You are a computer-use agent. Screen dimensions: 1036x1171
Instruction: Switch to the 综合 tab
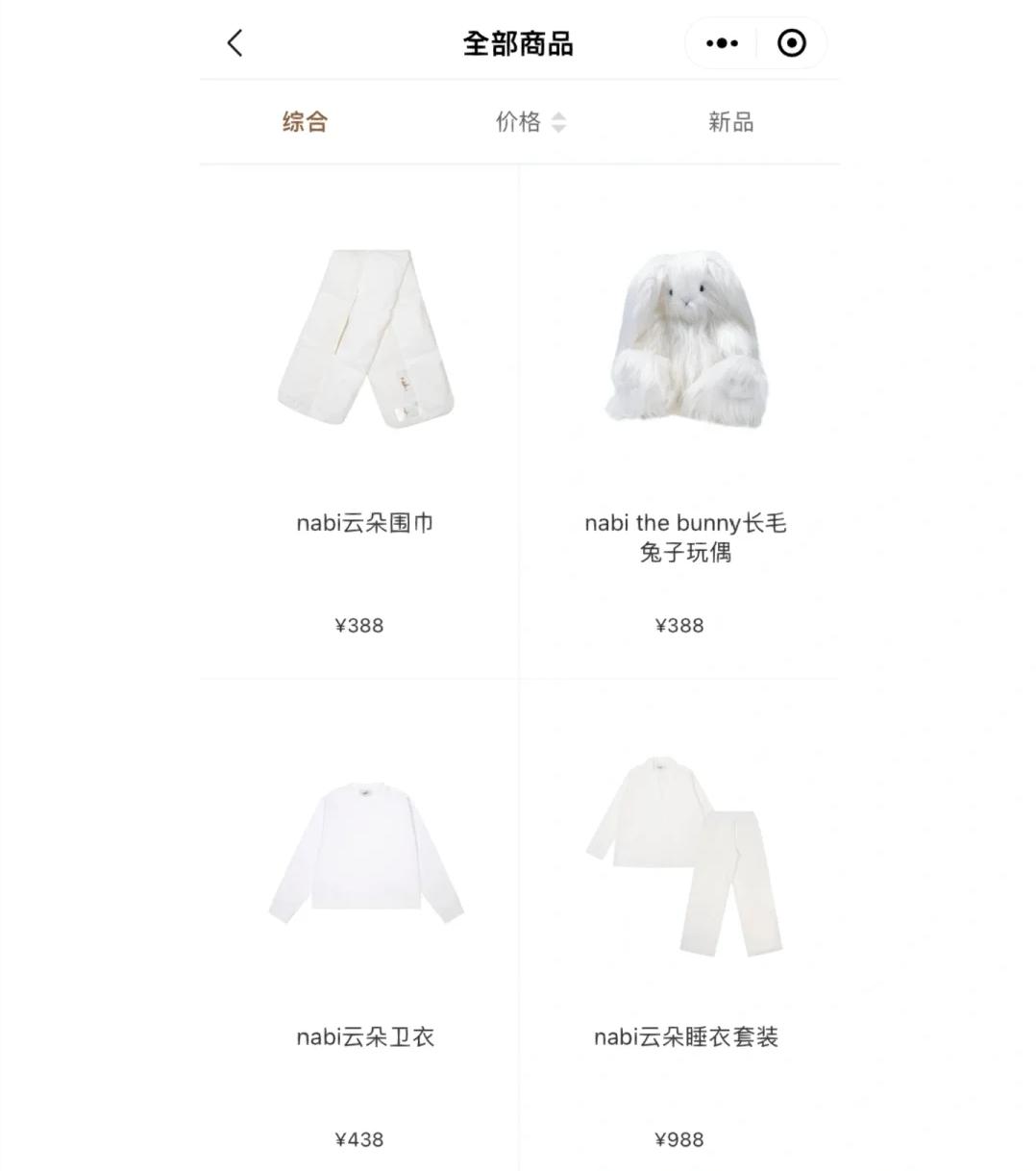[303, 122]
